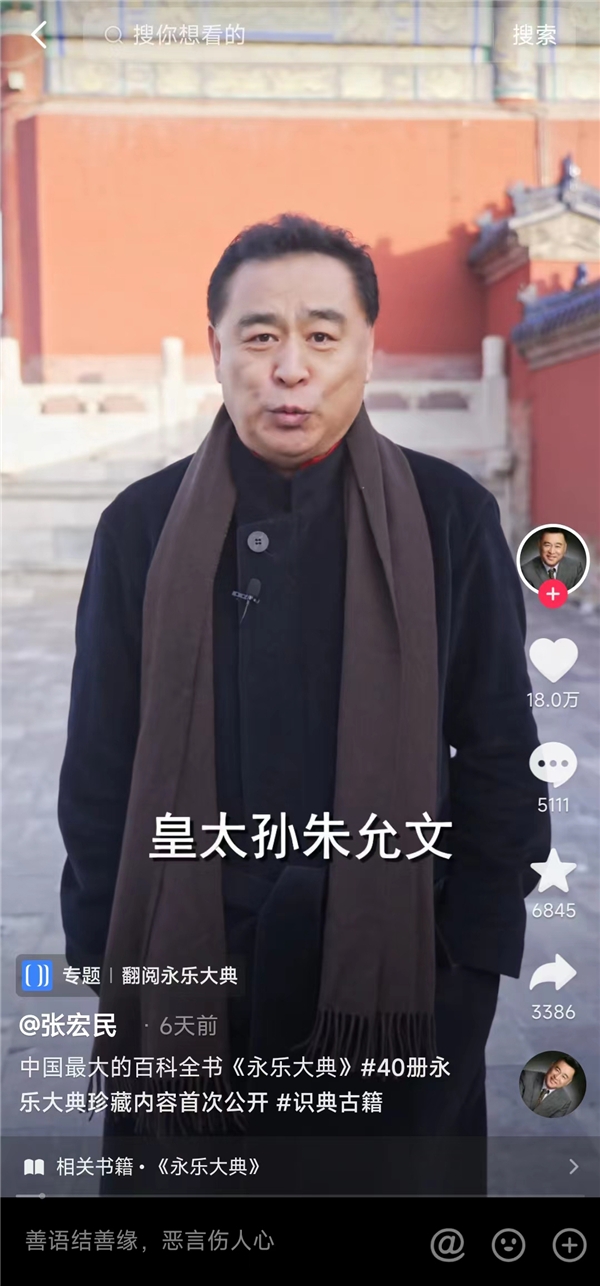Tap the circled plus icon in comment bar
The image size is (600, 1286).
coord(569,1243)
